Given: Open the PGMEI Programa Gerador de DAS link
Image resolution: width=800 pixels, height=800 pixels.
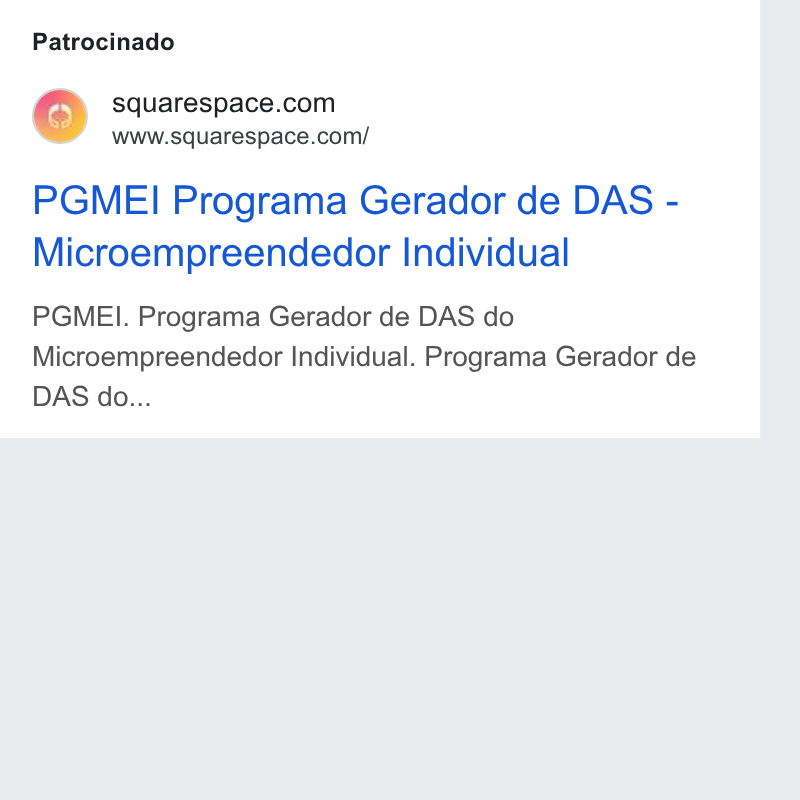Looking at the screenshot, I should coord(355,226).
